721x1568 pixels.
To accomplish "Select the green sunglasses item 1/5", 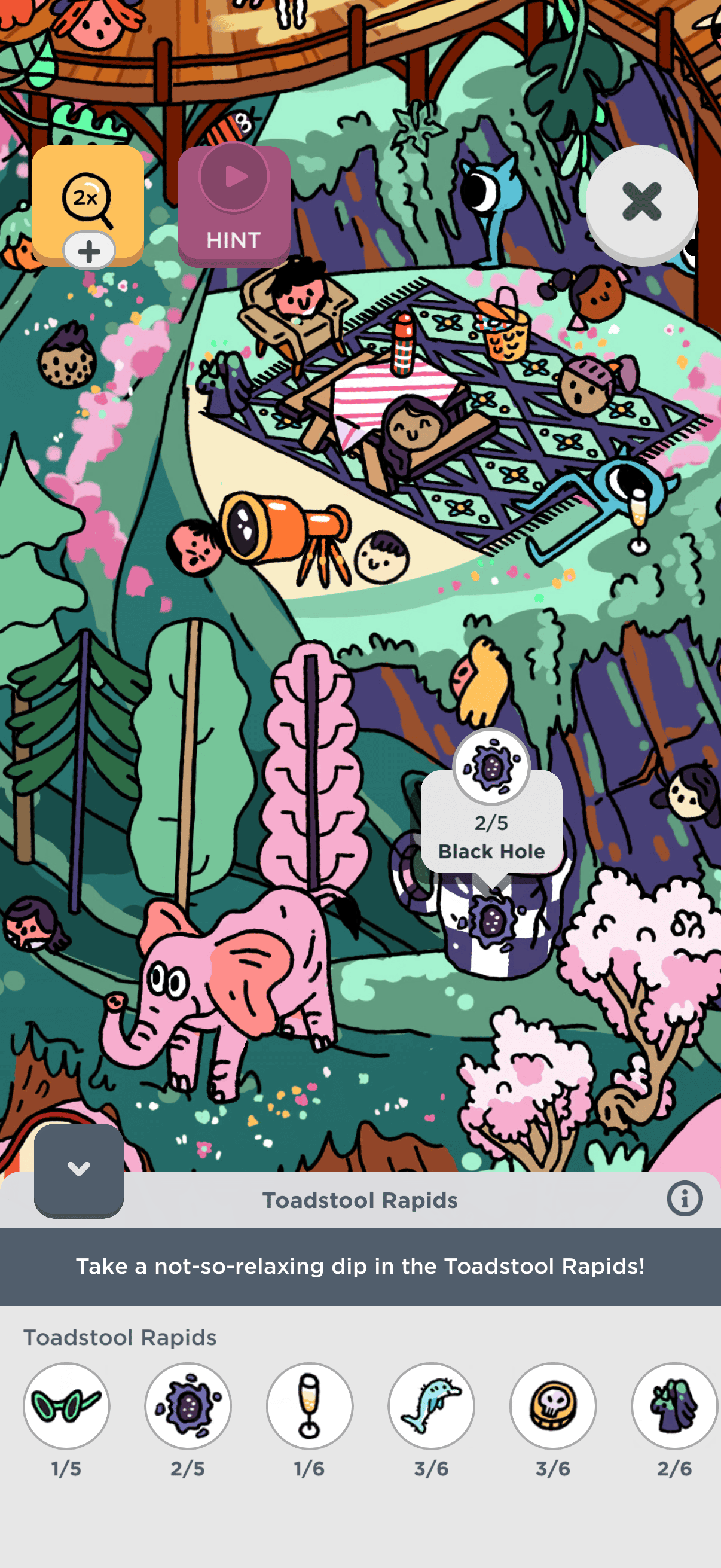I will click(66, 1405).
